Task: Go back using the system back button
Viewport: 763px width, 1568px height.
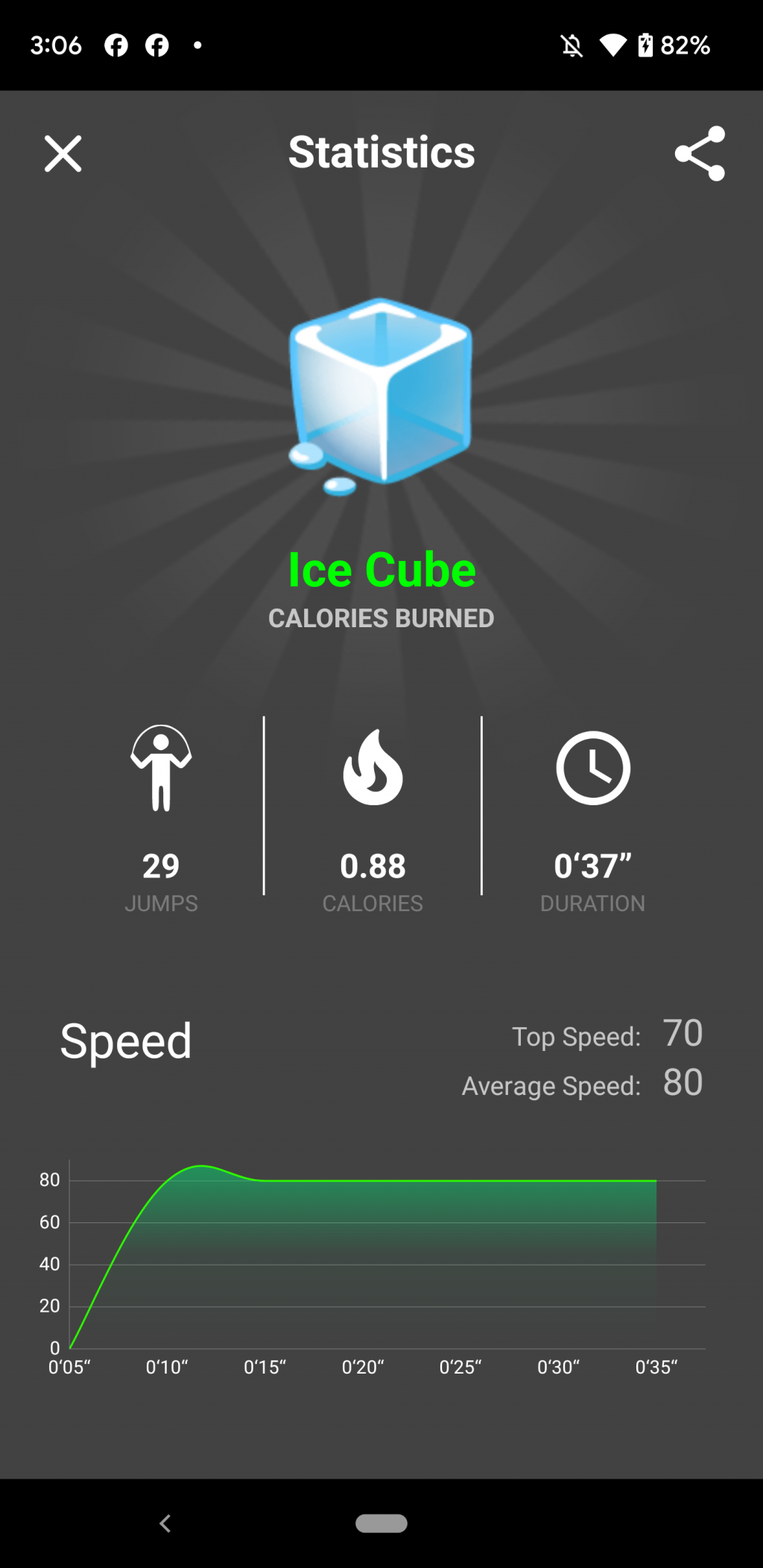Action: point(165,1523)
